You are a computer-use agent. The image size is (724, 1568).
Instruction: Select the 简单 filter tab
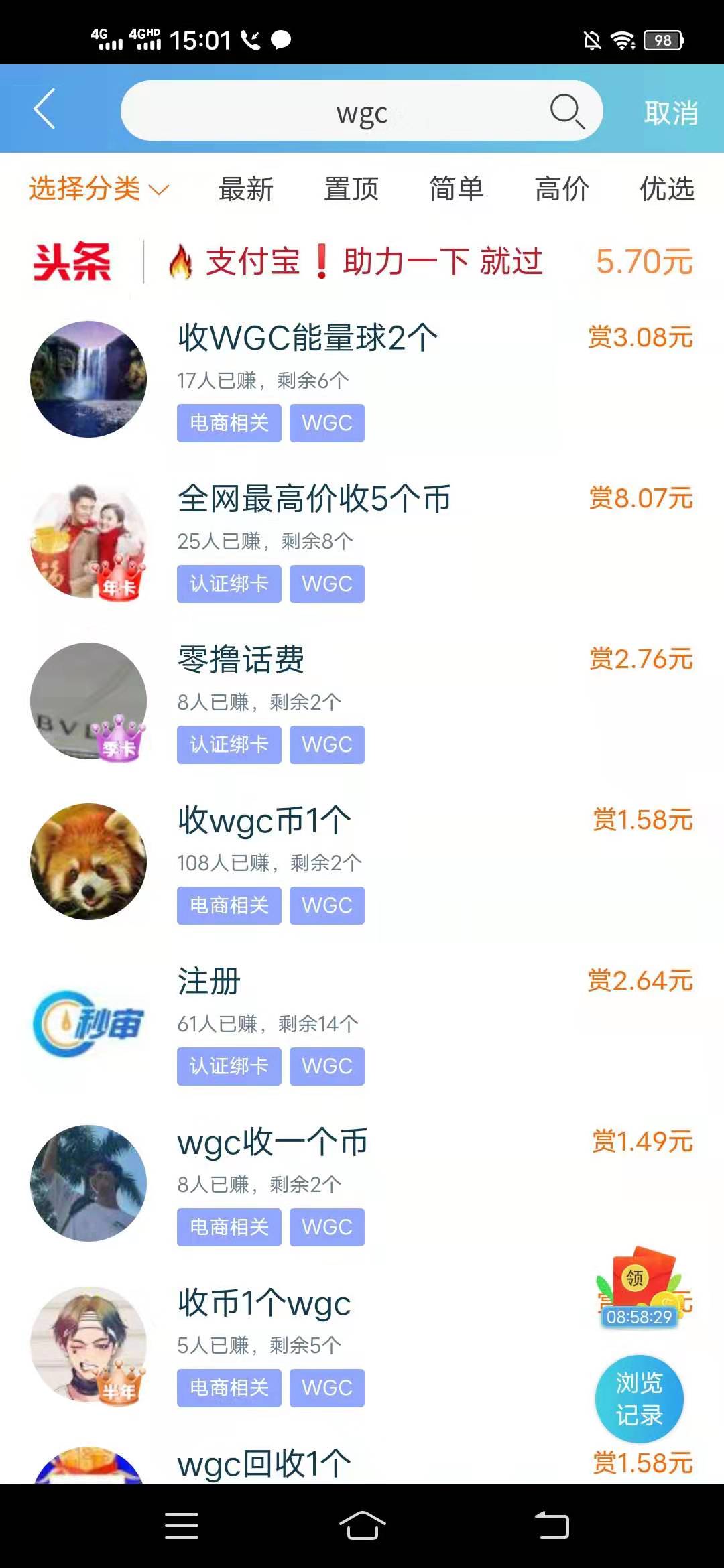click(x=457, y=189)
